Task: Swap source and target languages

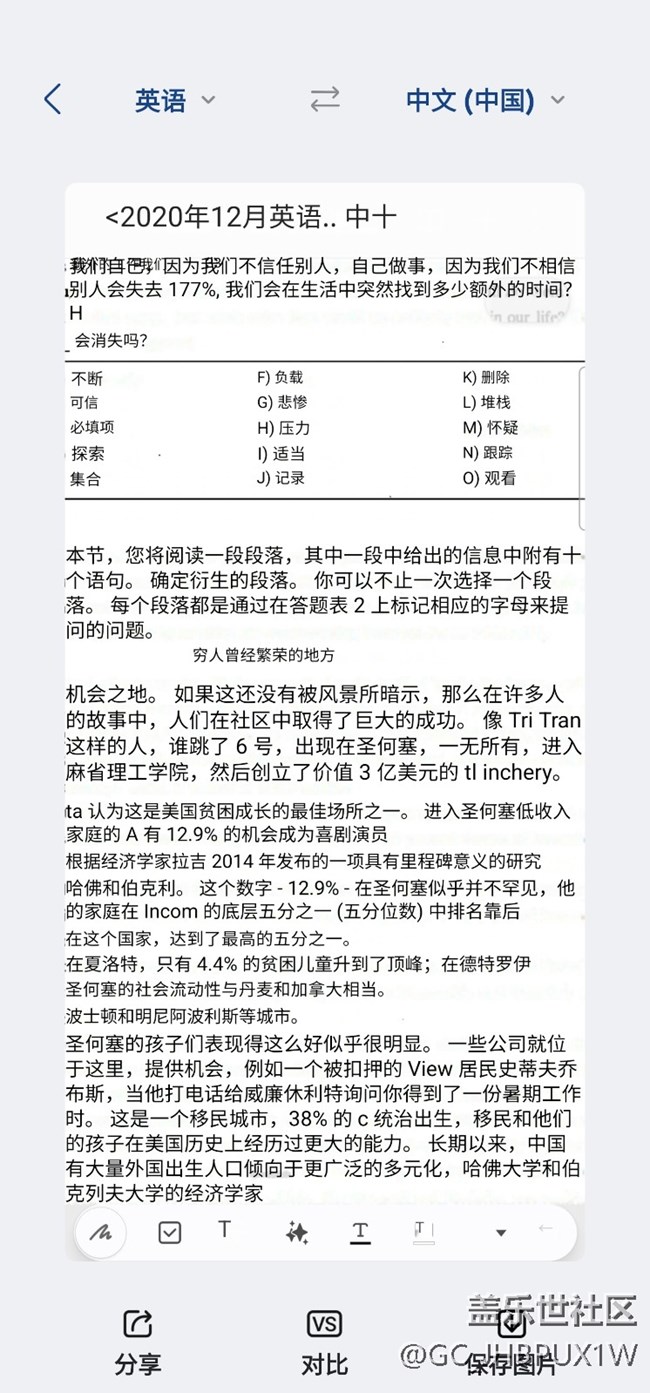Action: (324, 99)
